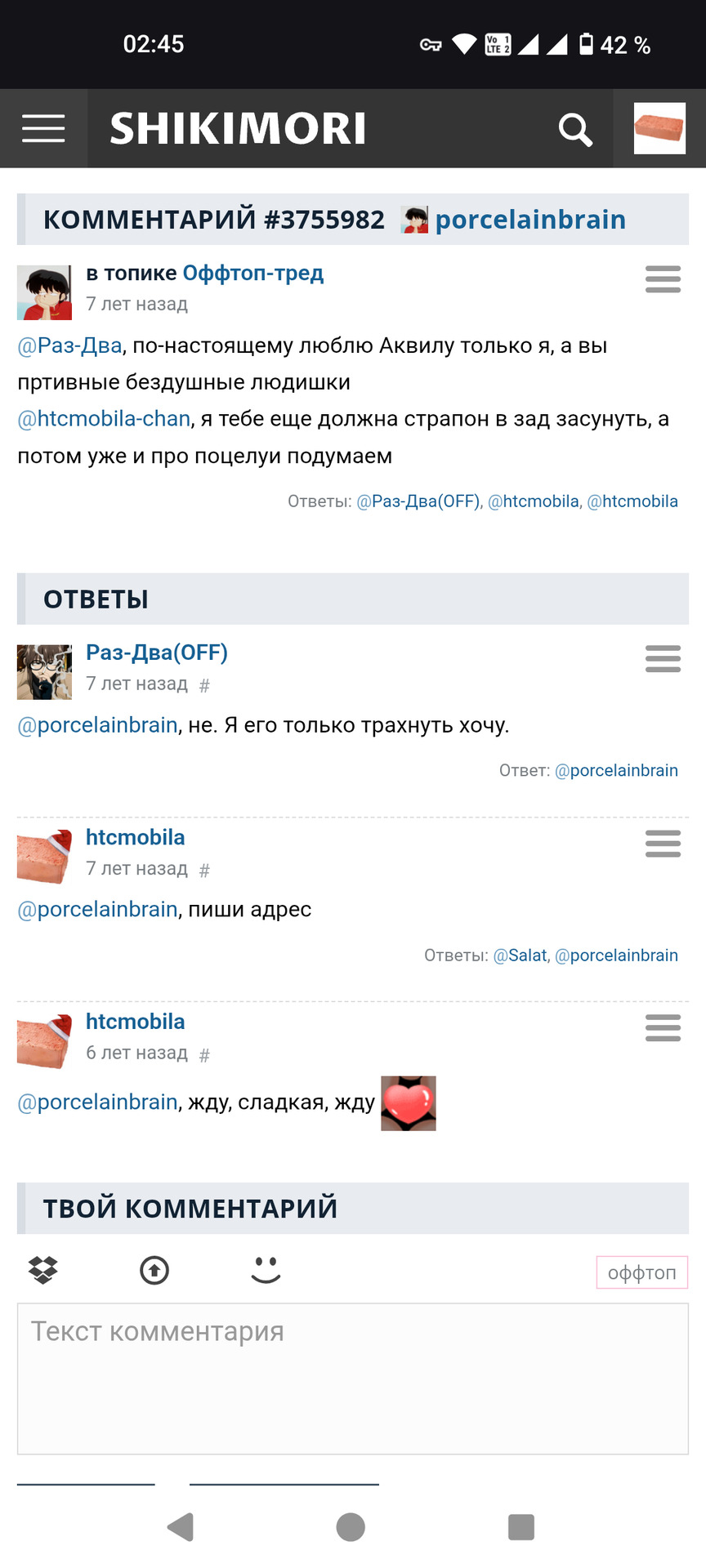Open the Раз-Два(OFF) user profile
This screenshot has height=1568, width=706.
pyautogui.click(x=157, y=653)
